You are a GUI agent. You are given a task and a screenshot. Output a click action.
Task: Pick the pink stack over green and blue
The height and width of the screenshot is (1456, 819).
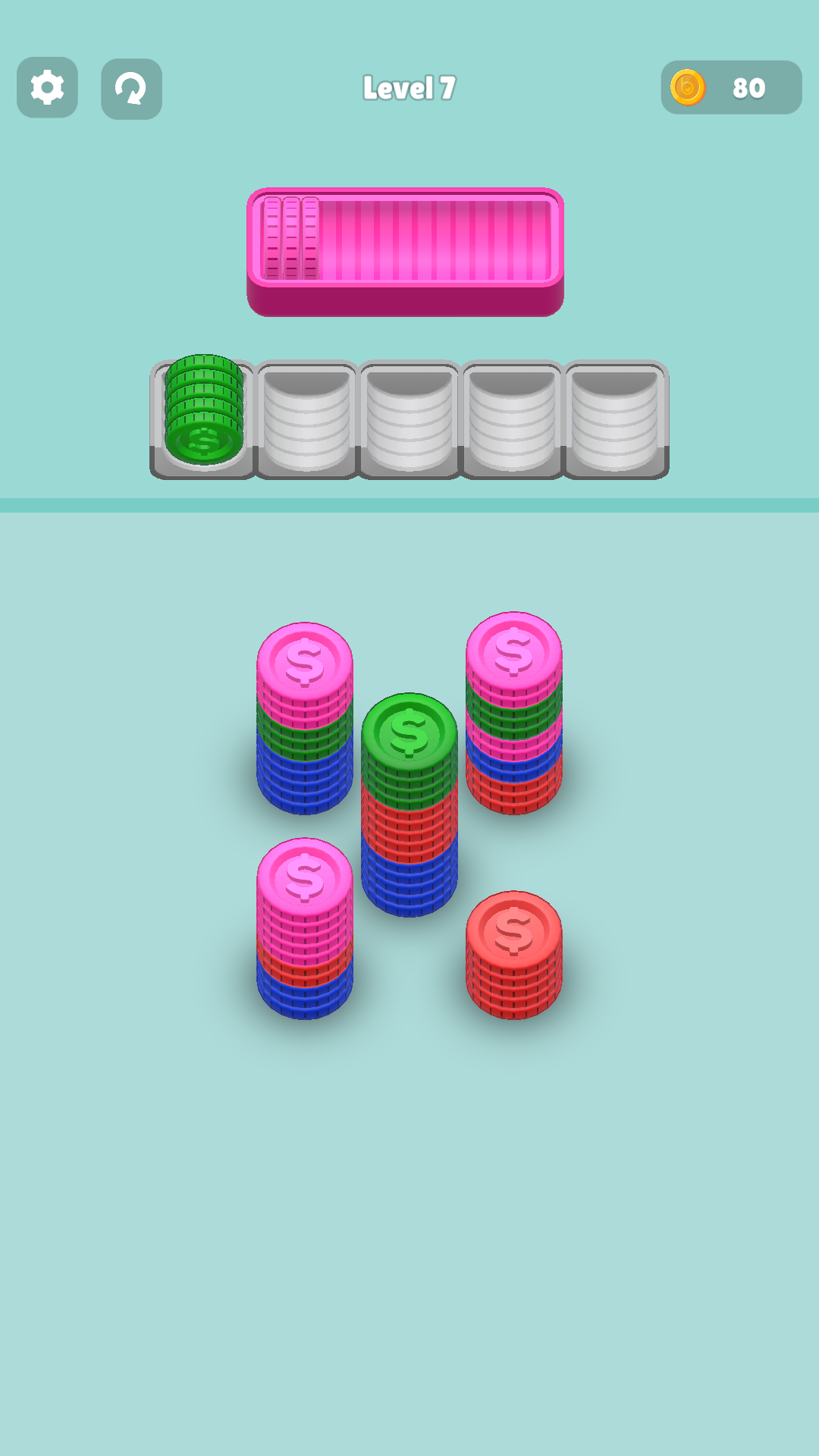[305, 718]
